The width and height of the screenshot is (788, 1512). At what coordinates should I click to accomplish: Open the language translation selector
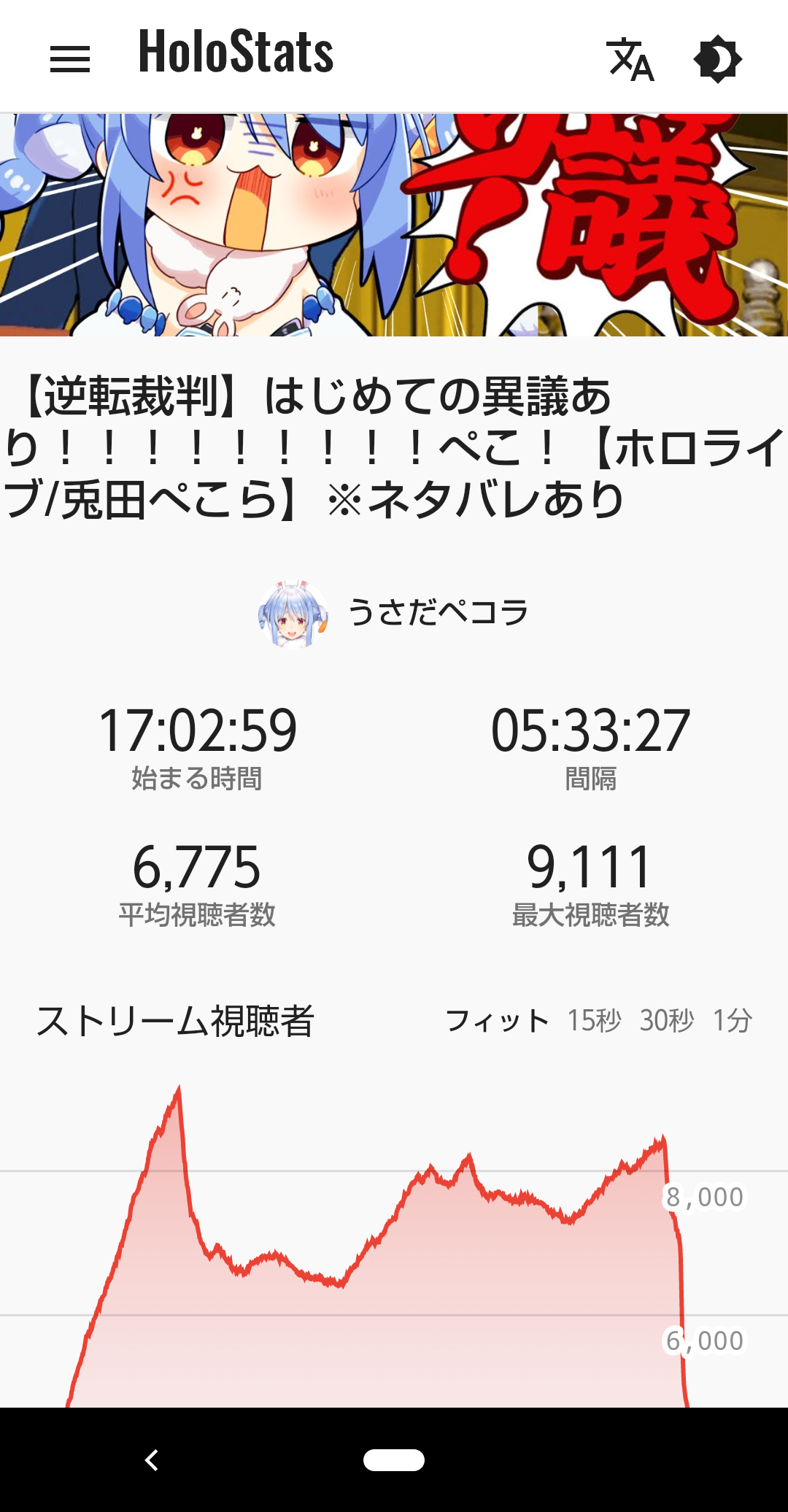pyautogui.click(x=630, y=59)
